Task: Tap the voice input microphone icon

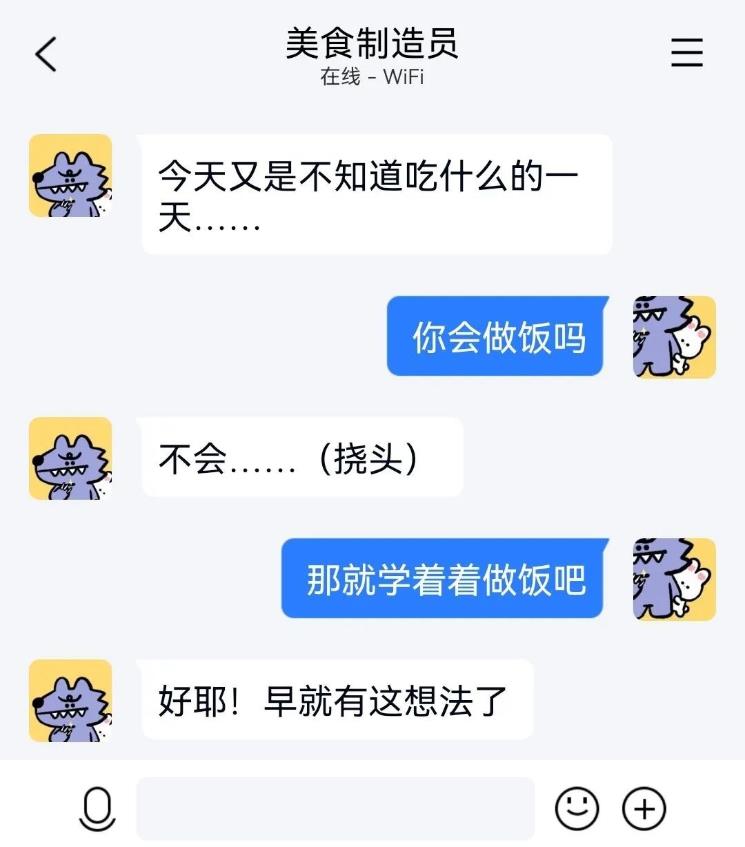Action: (x=97, y=808)
